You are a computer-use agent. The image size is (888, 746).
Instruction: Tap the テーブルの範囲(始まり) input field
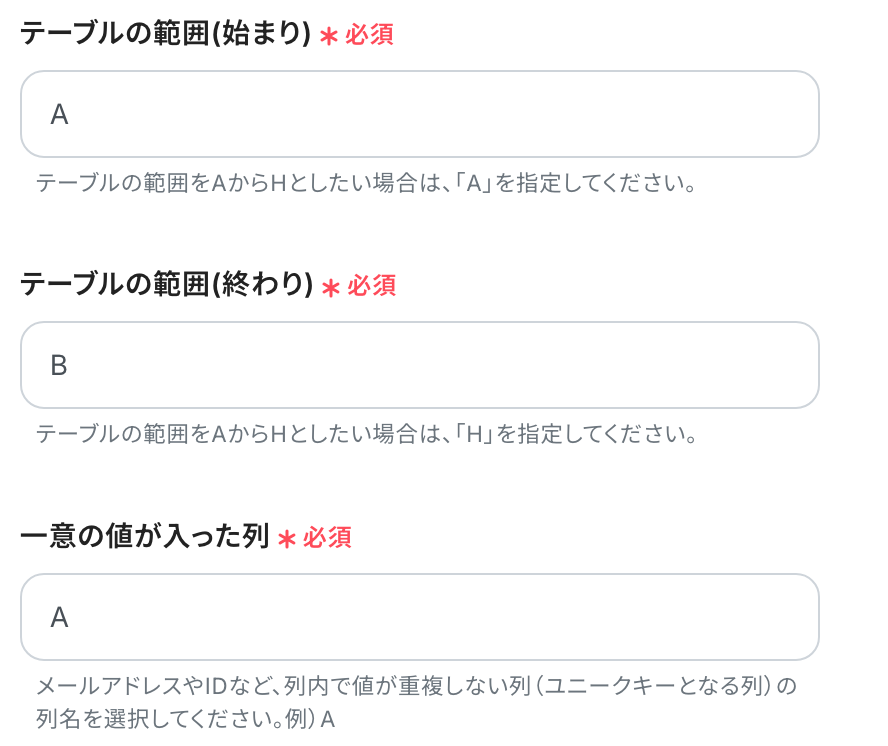[x=420, y=114]
